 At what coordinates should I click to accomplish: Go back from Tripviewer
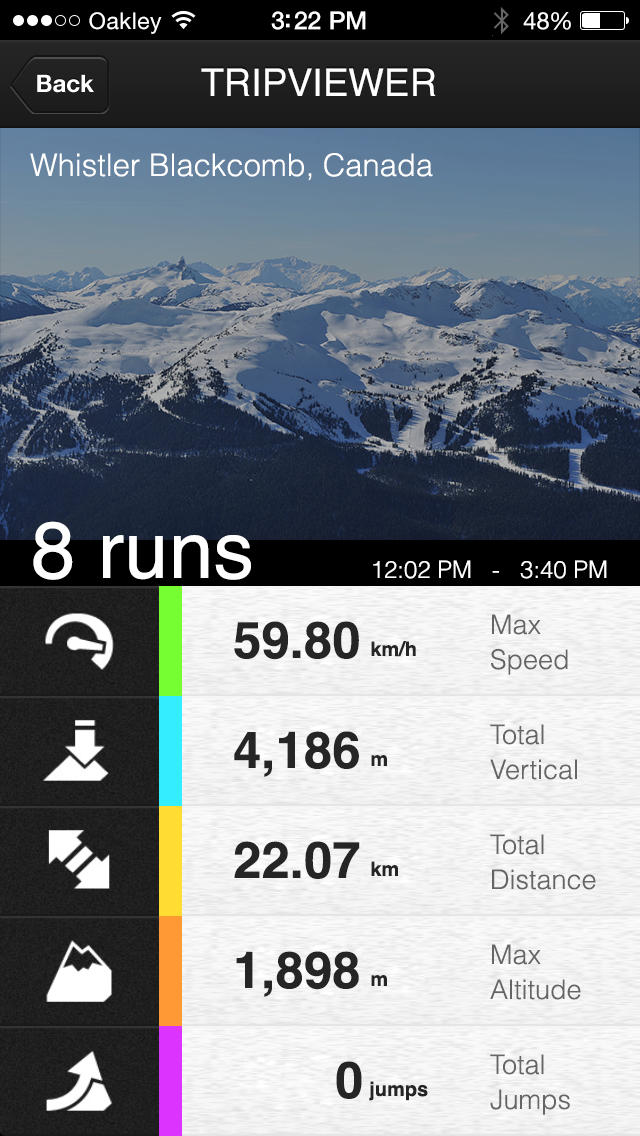60,84
